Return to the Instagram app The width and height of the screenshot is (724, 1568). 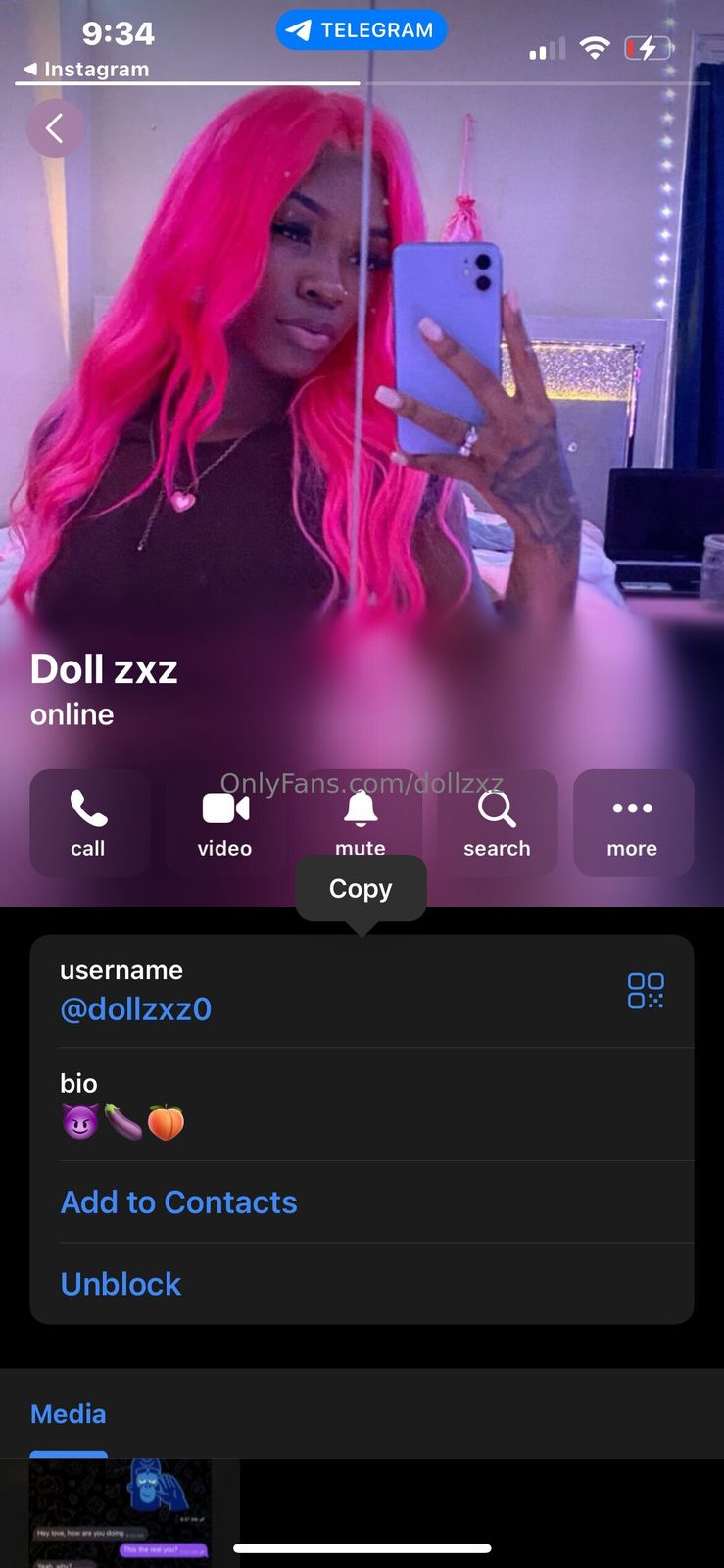click(86, 70)
